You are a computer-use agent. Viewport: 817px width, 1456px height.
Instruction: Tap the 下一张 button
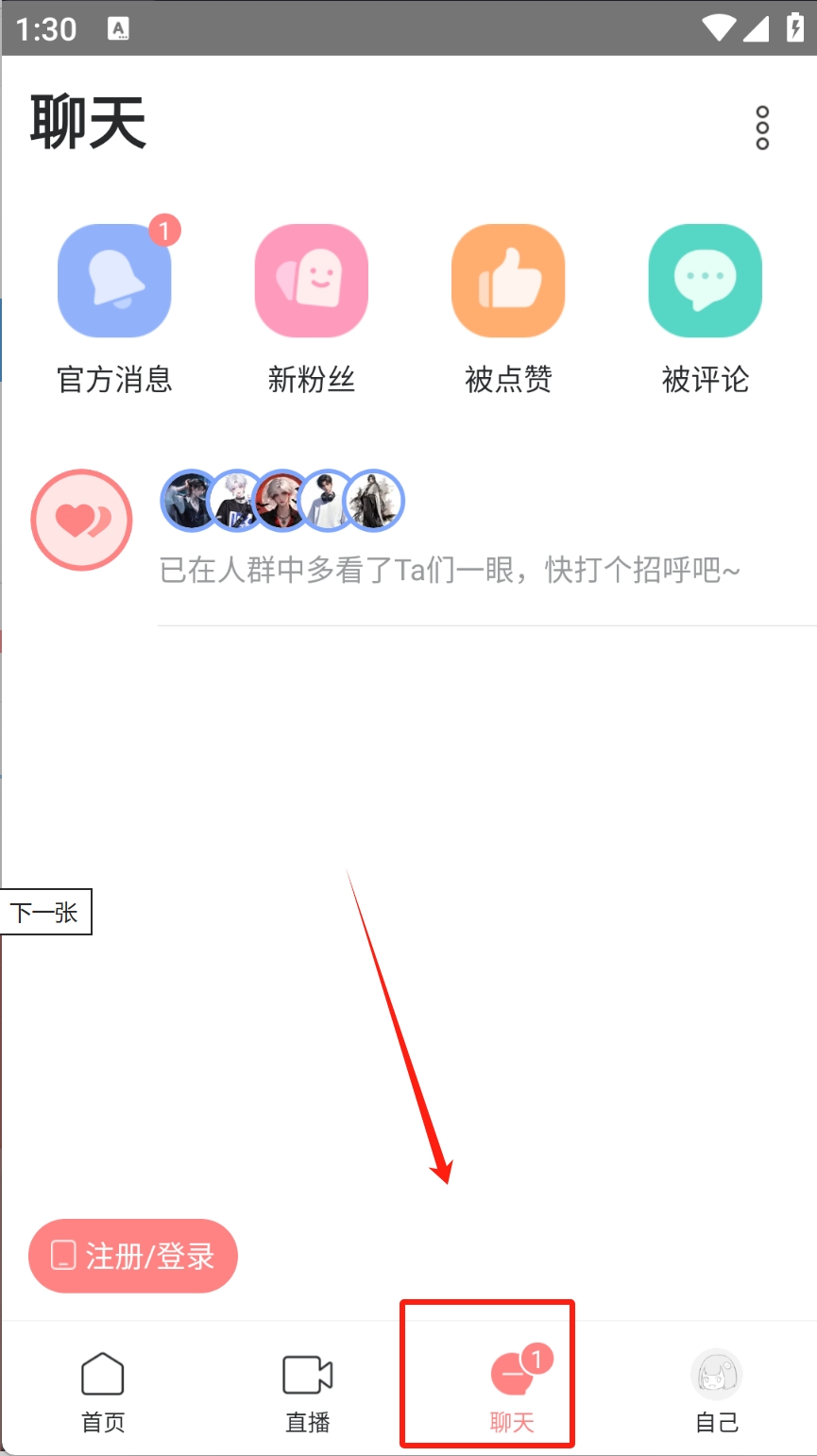pyautogui.click(x=45, y=912)
